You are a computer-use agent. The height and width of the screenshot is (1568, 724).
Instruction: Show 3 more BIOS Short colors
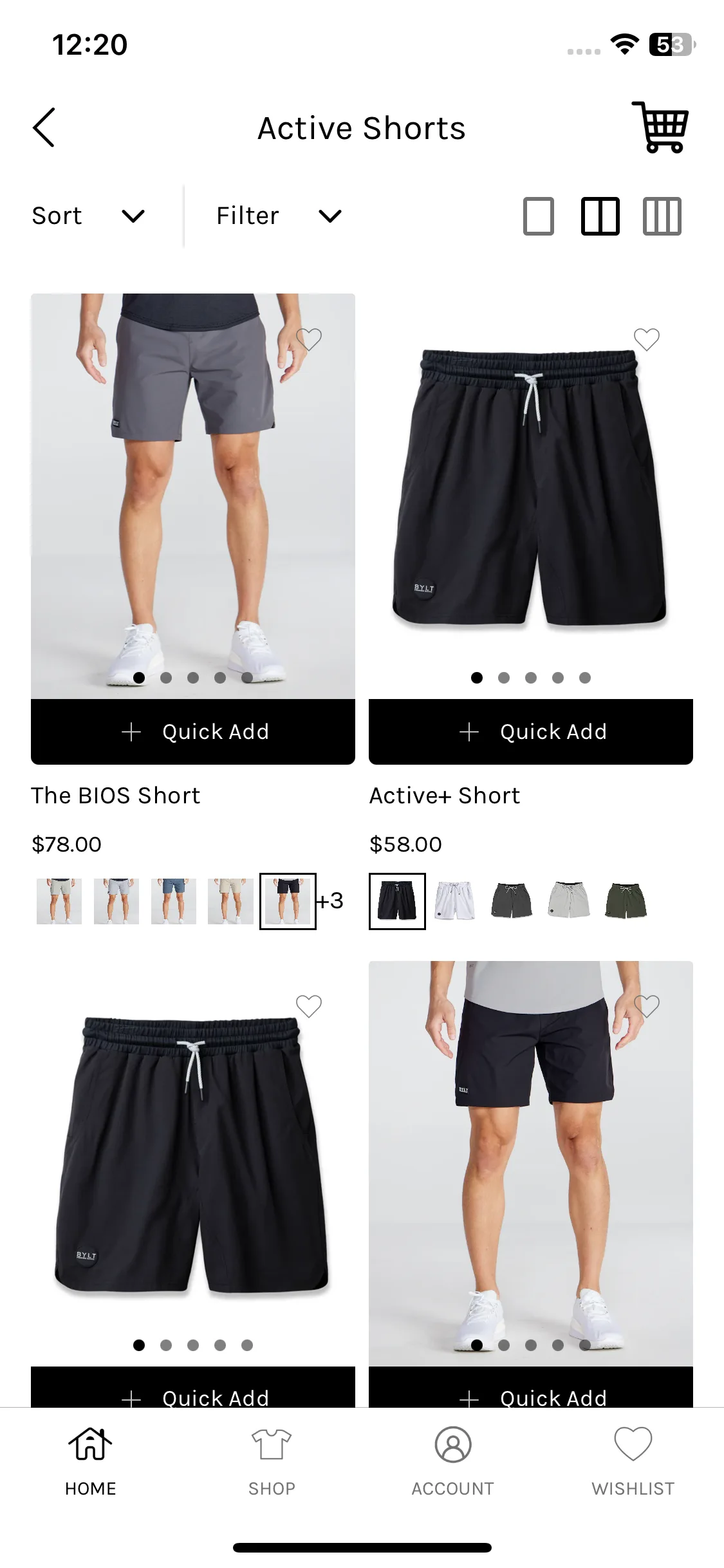tap(330, 901)
